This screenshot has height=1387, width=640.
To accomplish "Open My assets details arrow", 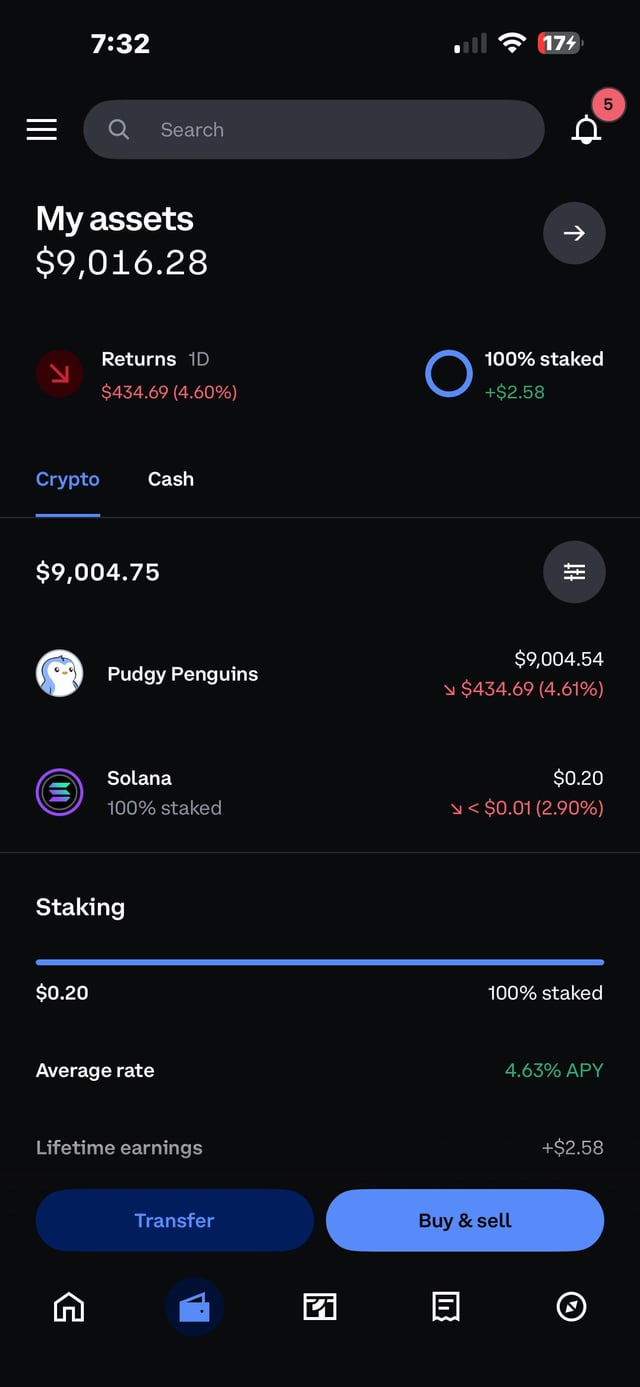I will pos(574,233).
